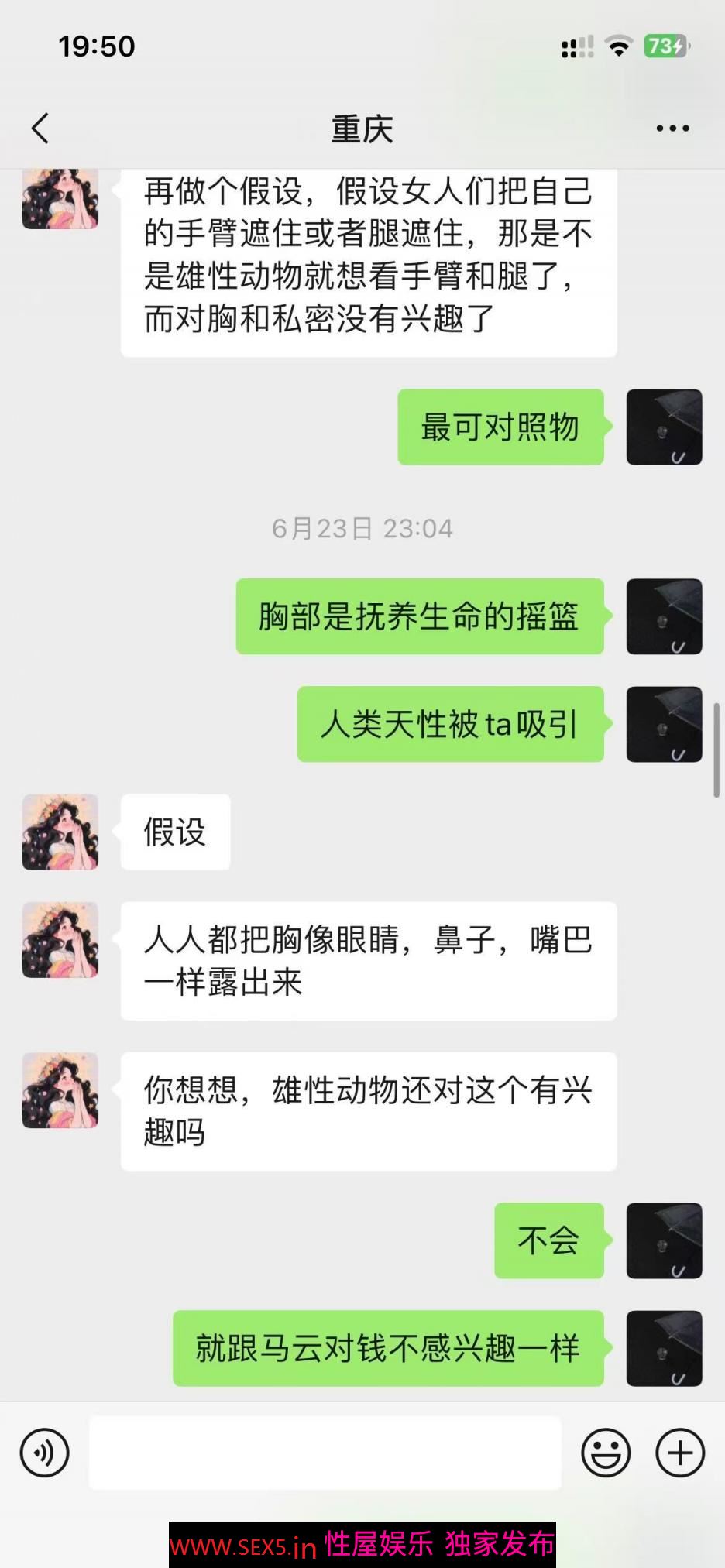This screenshot has height=1568, width=725.
Task: Open the three-dot chat info menu
Action: tap(672, 129)
